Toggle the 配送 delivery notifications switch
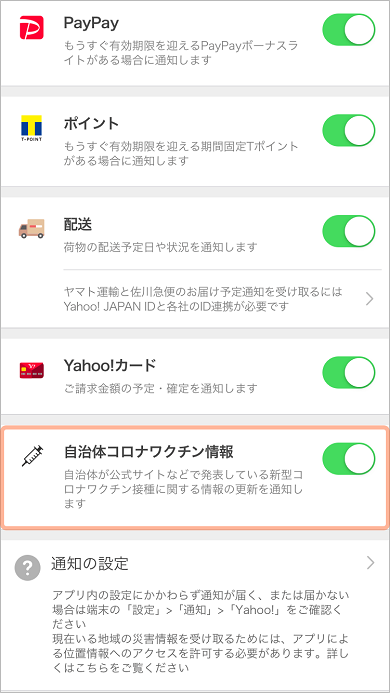Viewport: 390px width, 693px height. pyautogui.click(x=348, y=231)
